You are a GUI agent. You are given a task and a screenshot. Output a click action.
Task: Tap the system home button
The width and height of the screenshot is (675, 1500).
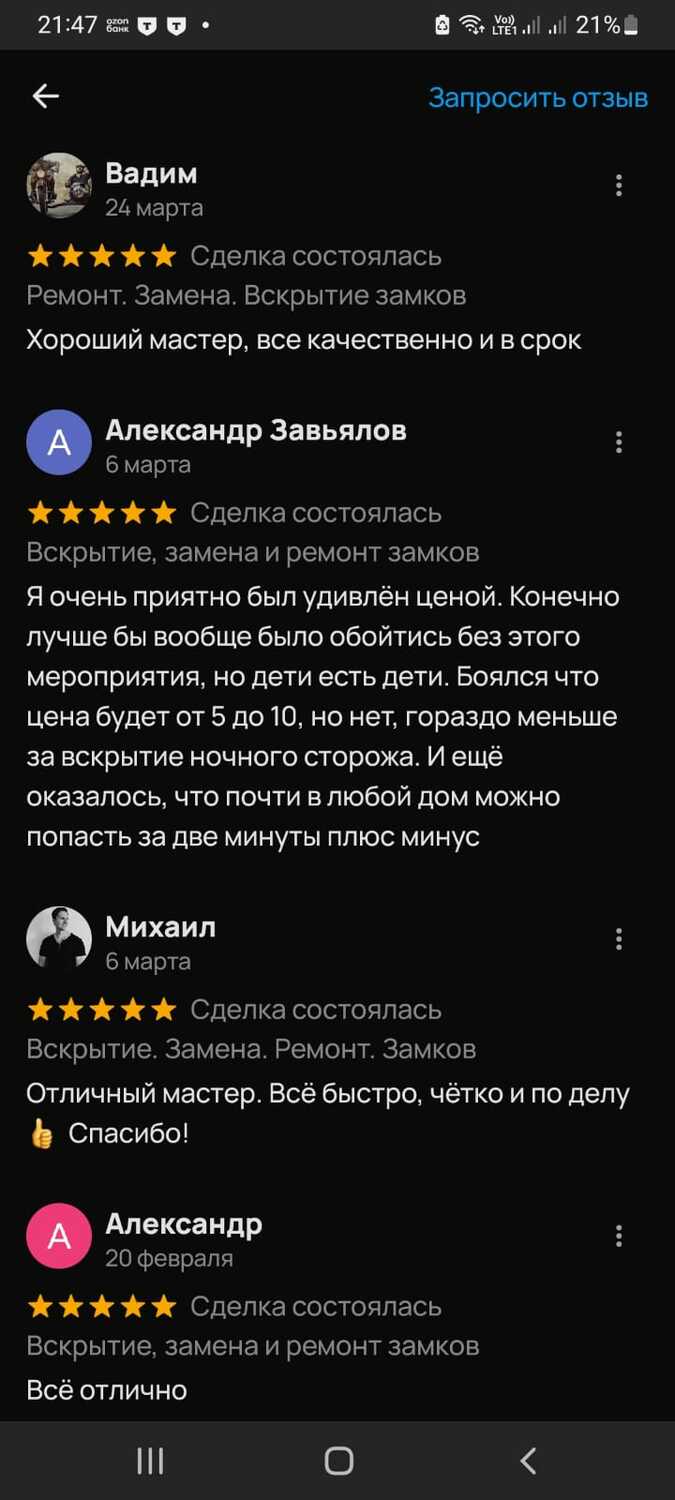[x=339, y=1461]
